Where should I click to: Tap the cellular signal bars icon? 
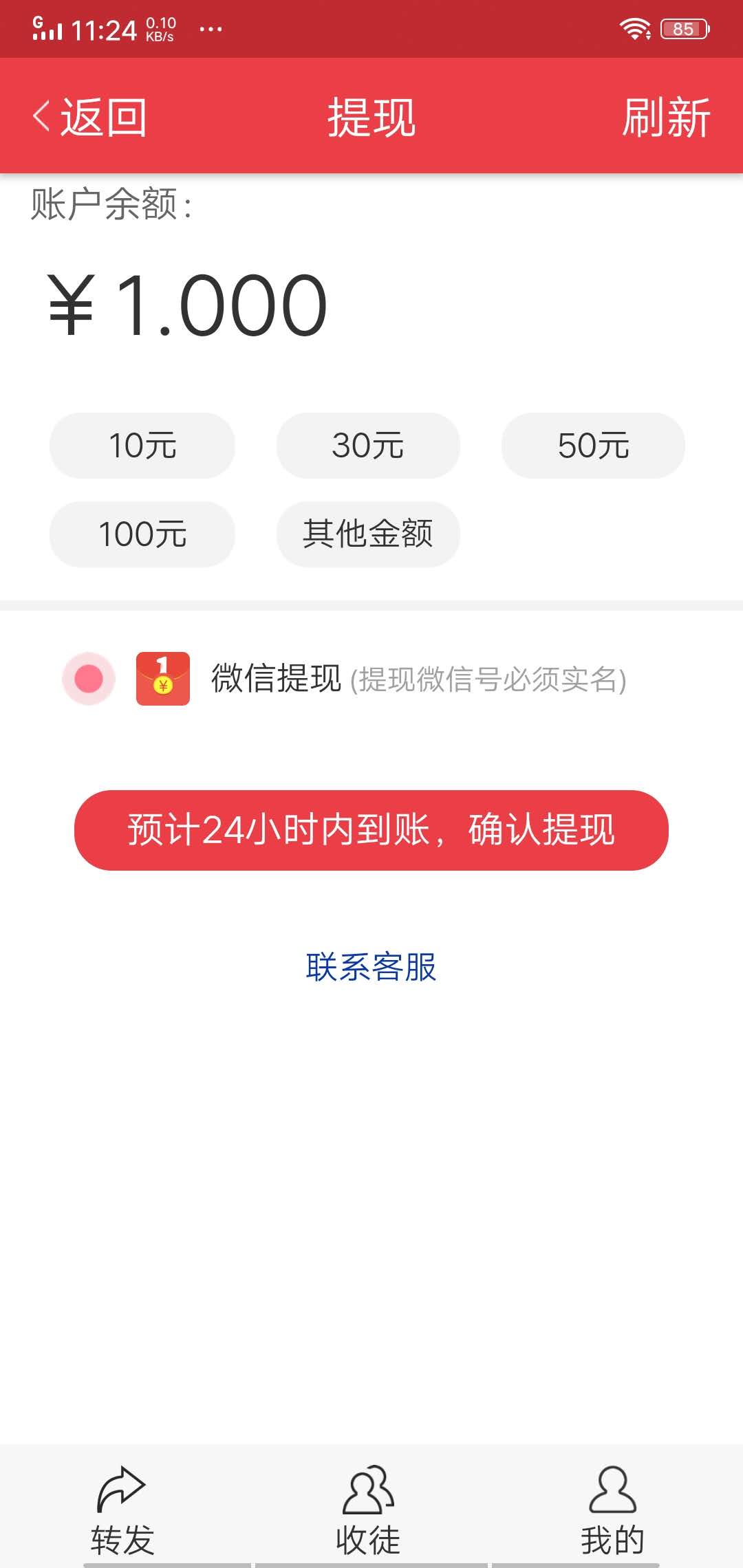[47, 28]
